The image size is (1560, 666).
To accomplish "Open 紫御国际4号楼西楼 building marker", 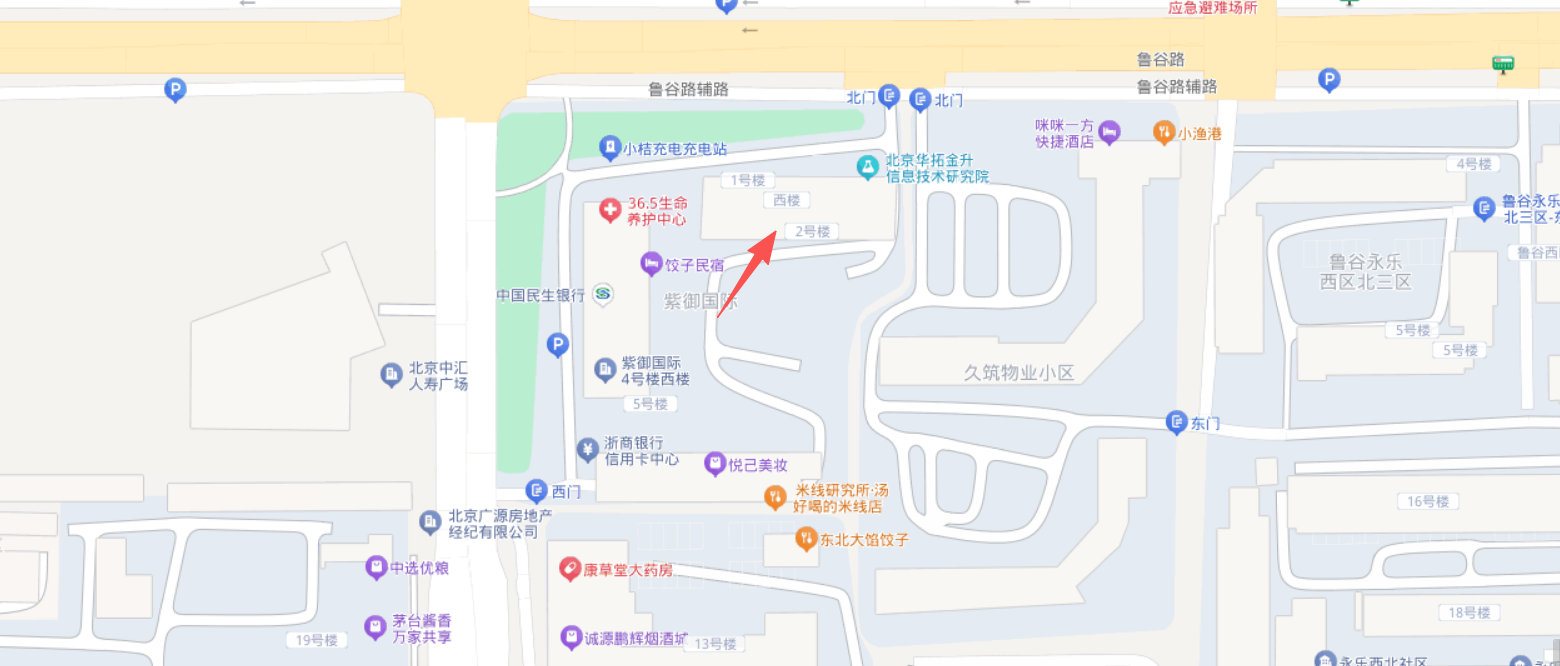I will pyautogui.click(x=605, y=370).
